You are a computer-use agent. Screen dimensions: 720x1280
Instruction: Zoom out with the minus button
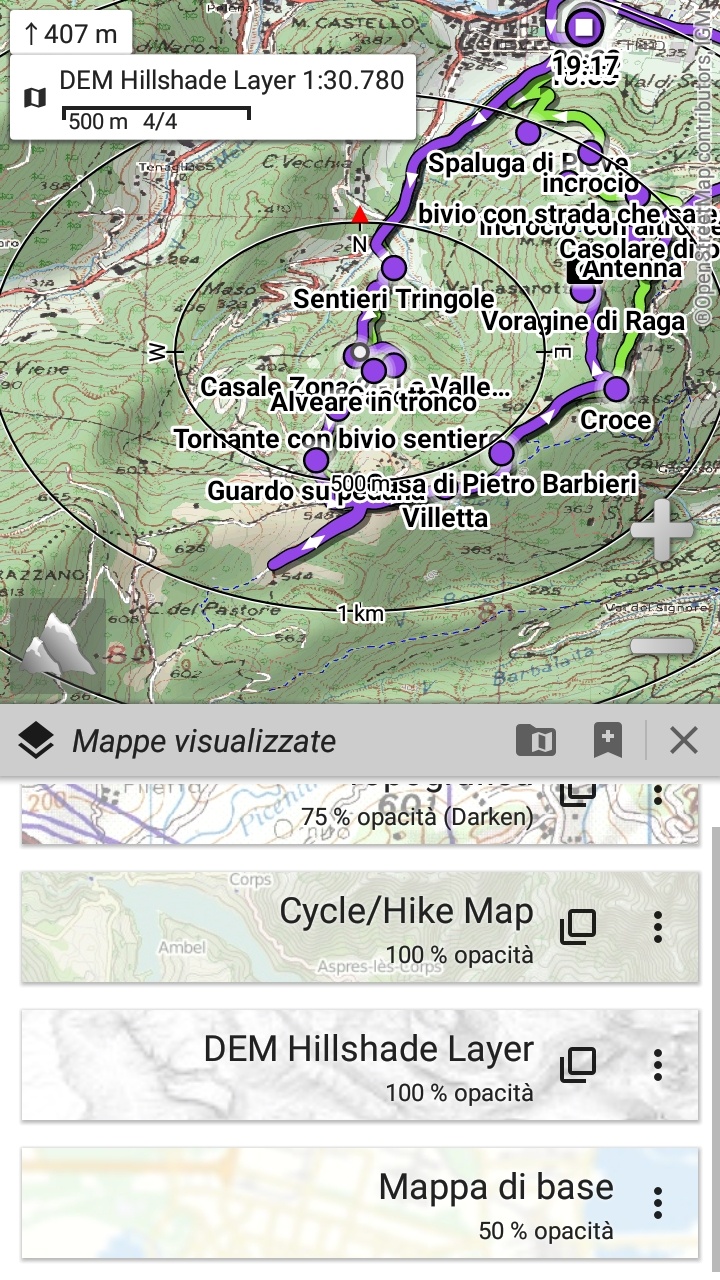pyautogui.click(x=661, y=645)
